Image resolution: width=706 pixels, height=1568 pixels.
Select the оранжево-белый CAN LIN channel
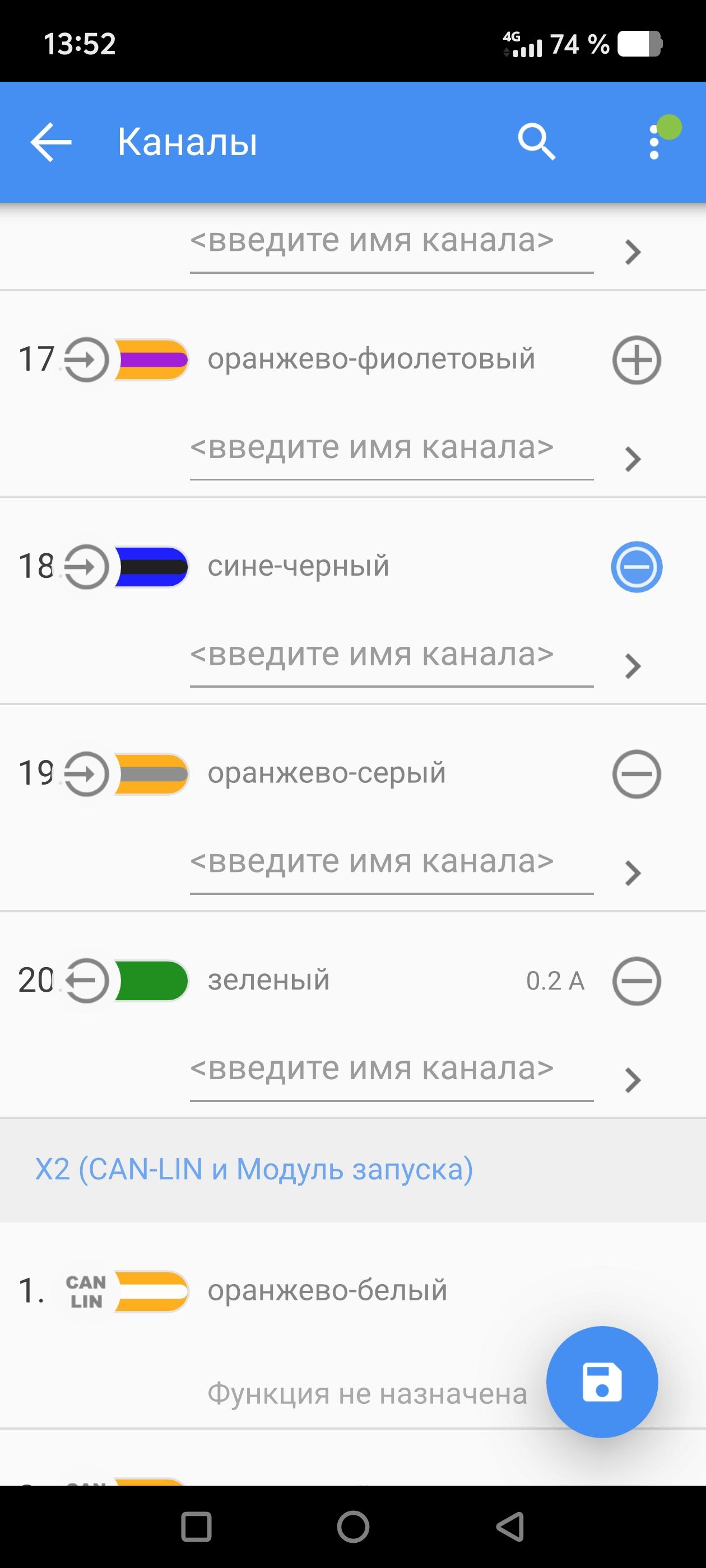(327, 1290)
